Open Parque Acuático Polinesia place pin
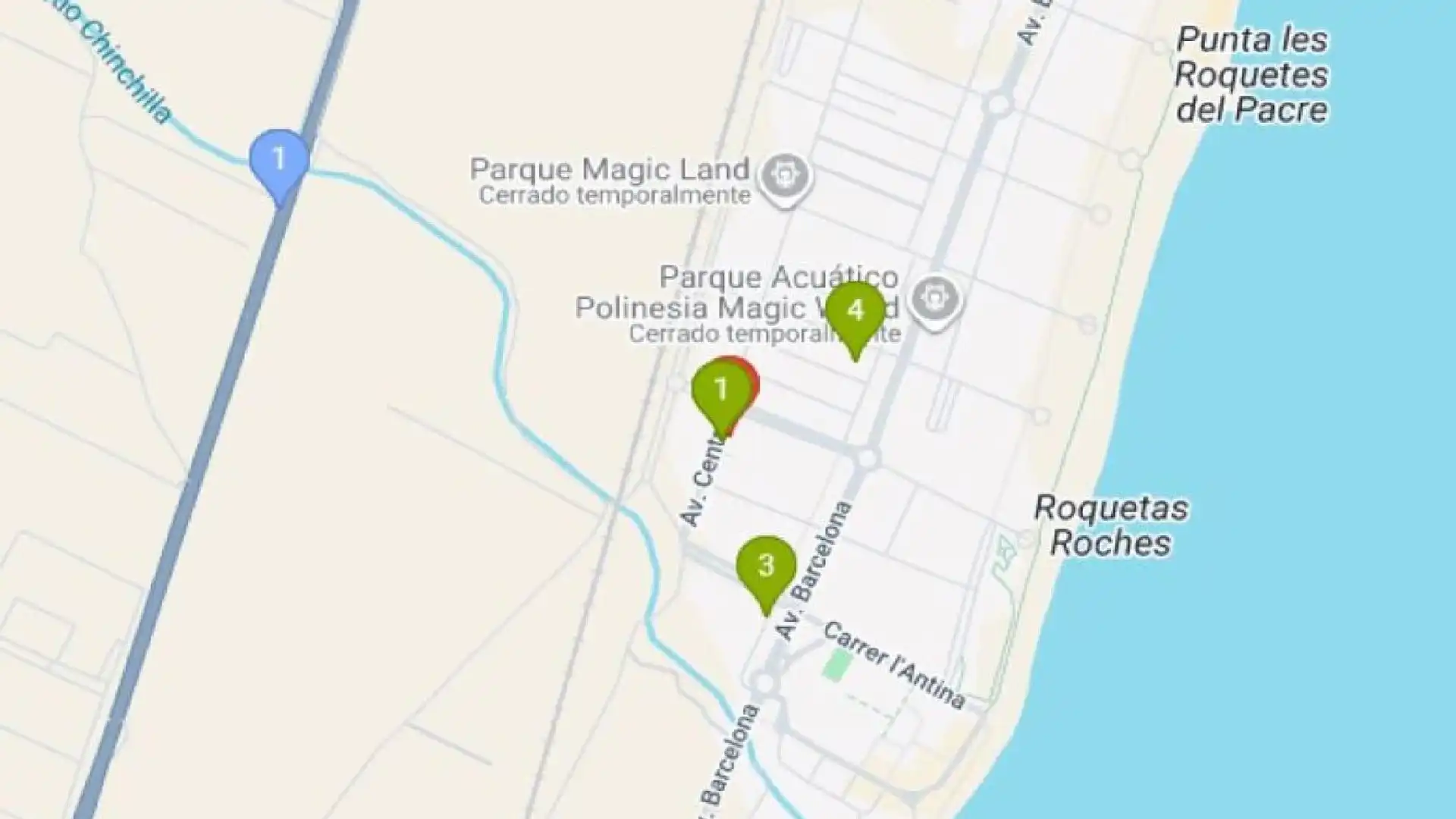The height and width of the screenshot is (819, 1456). (934, 300)
